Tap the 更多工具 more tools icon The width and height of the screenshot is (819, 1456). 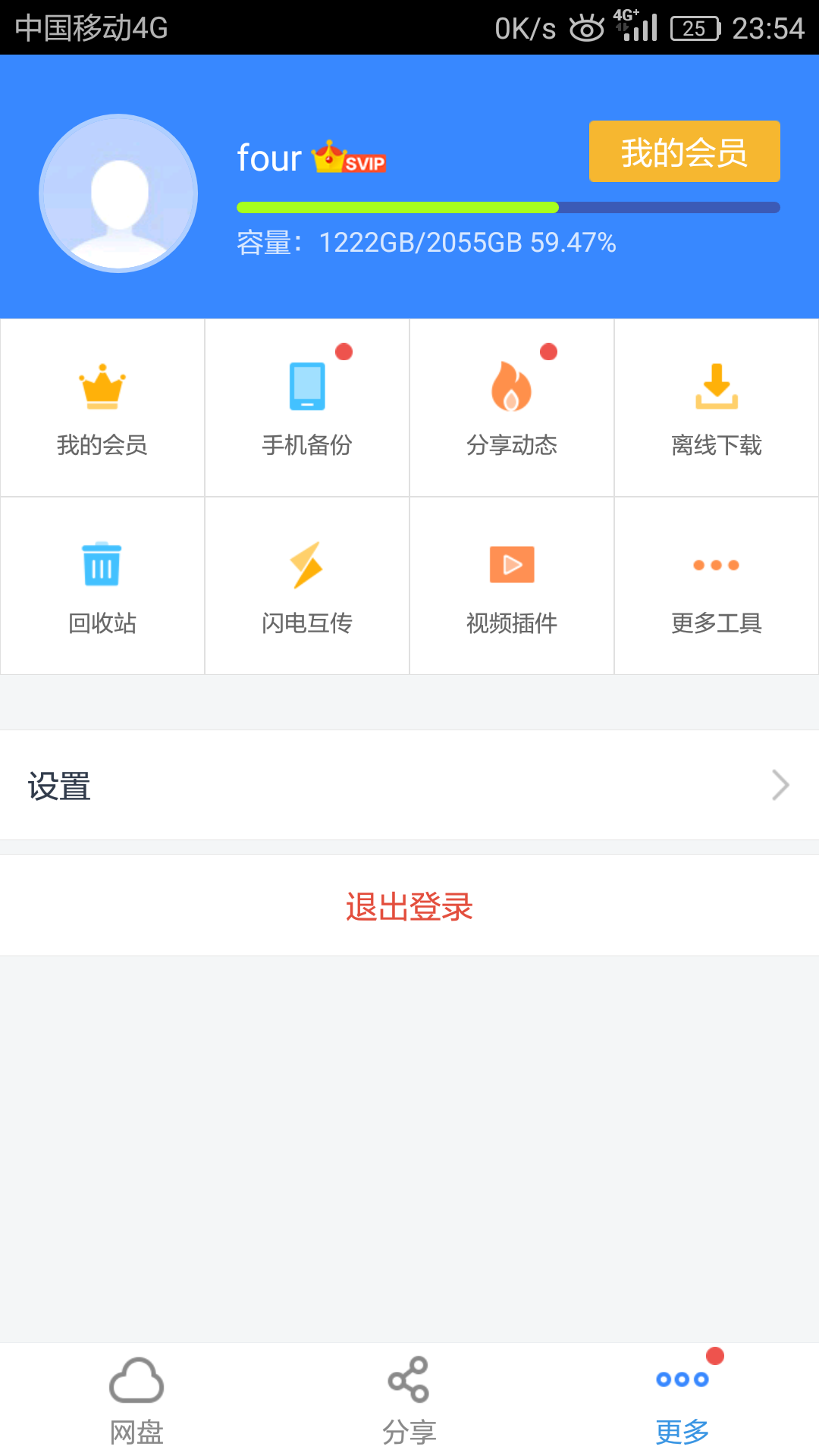(x=716, y=564)
